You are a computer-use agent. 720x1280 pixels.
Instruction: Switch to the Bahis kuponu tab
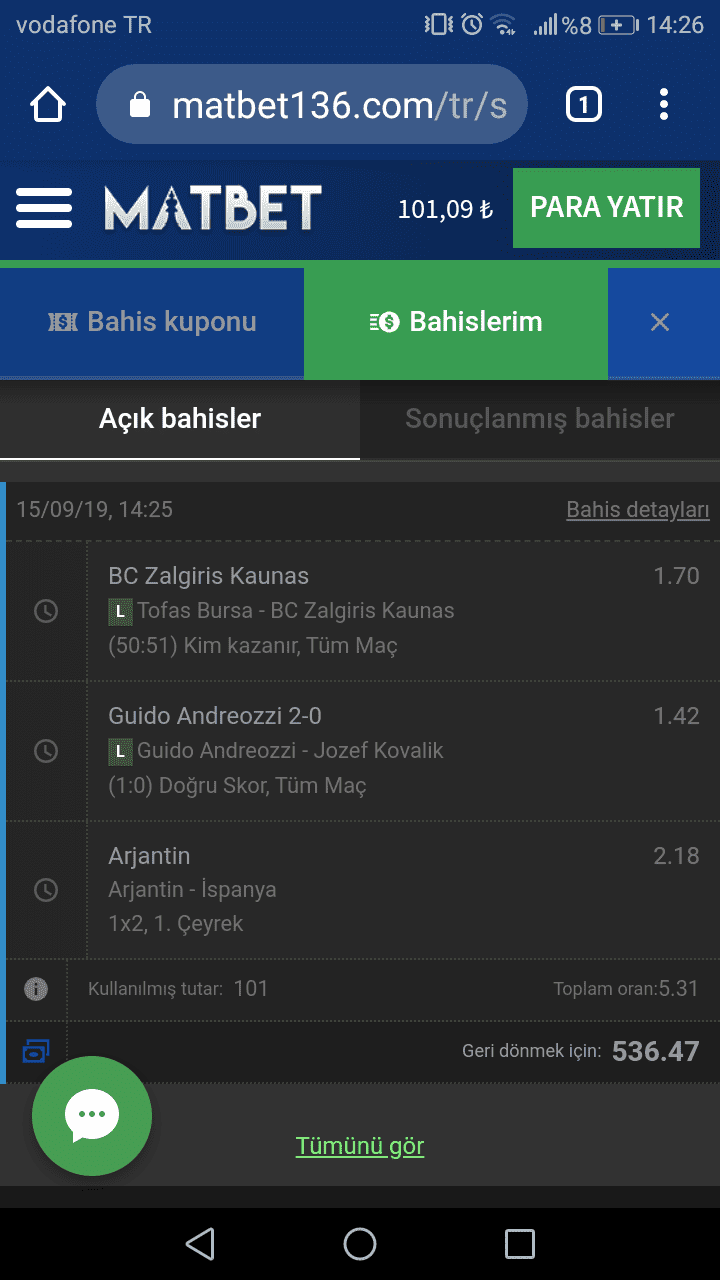(152, 322)
